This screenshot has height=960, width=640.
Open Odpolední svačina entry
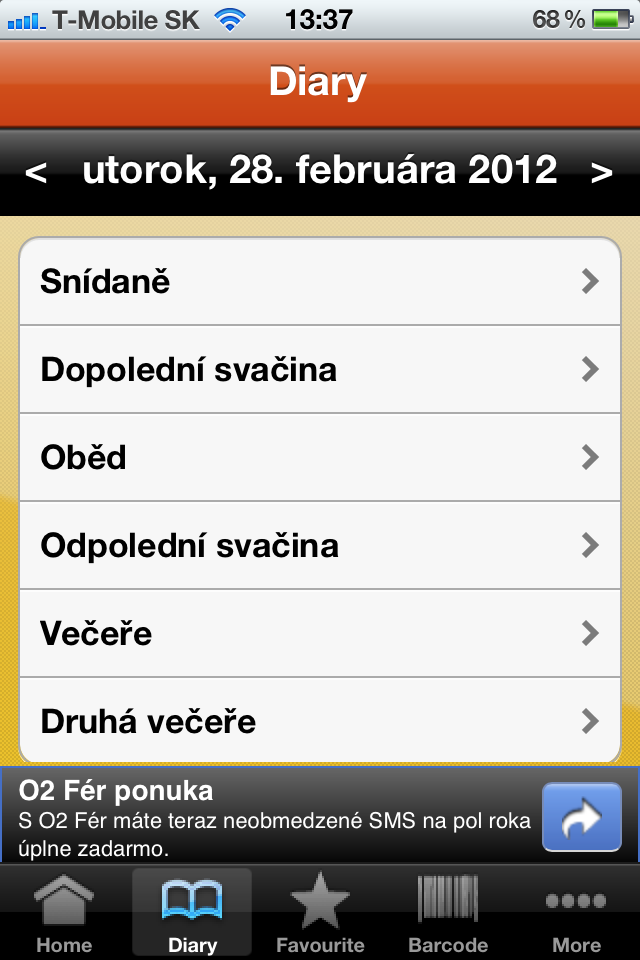320,546
